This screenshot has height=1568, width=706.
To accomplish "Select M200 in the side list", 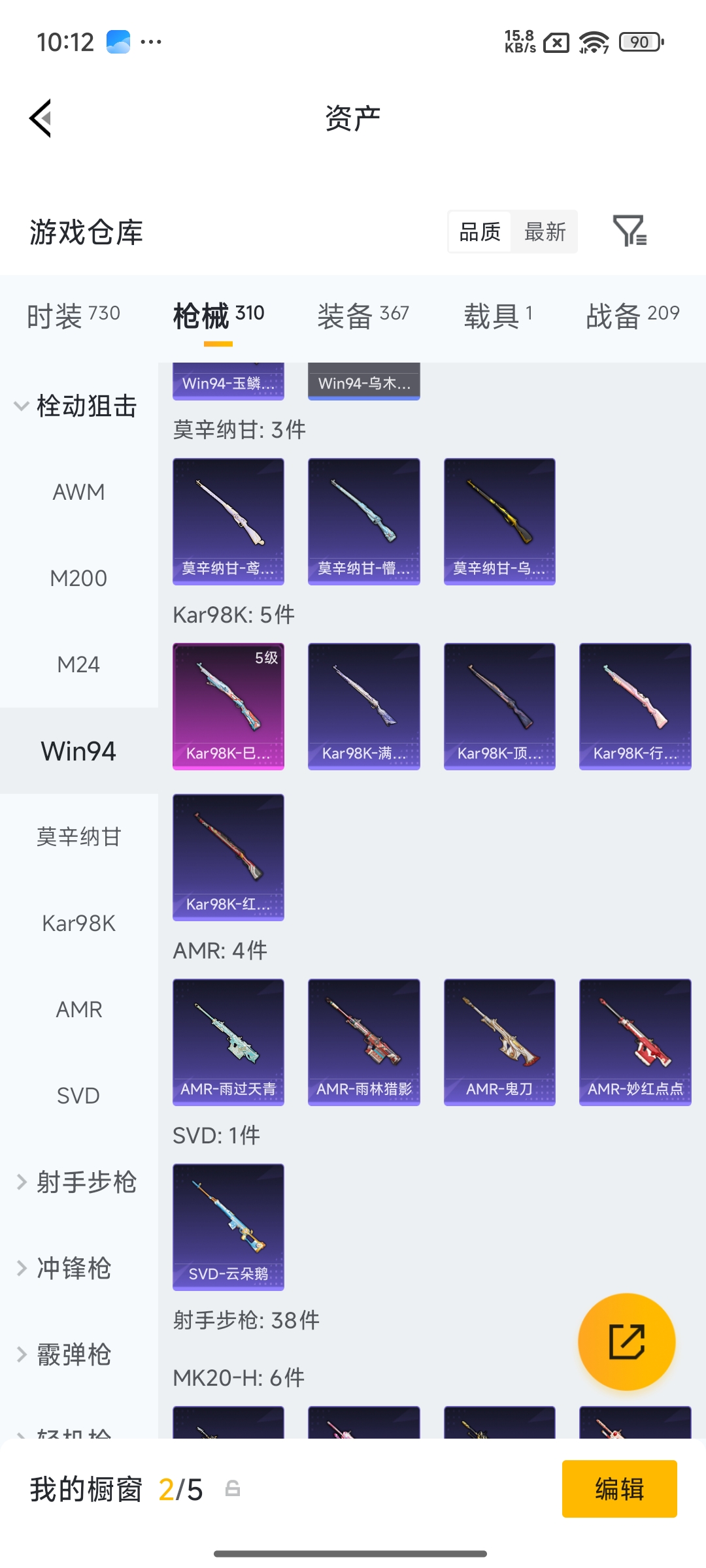I will coord(78,578).
